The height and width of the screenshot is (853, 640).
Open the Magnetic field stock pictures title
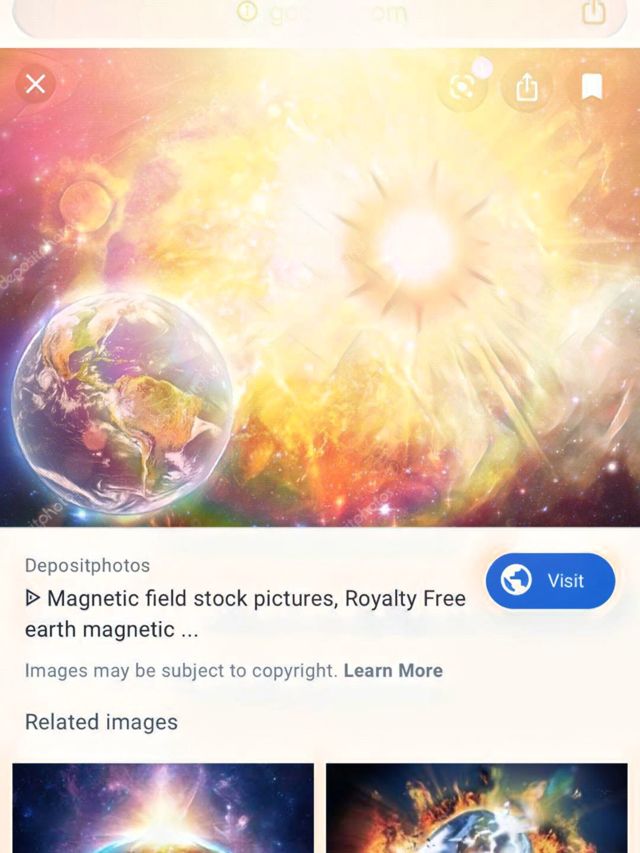(245, 613)
